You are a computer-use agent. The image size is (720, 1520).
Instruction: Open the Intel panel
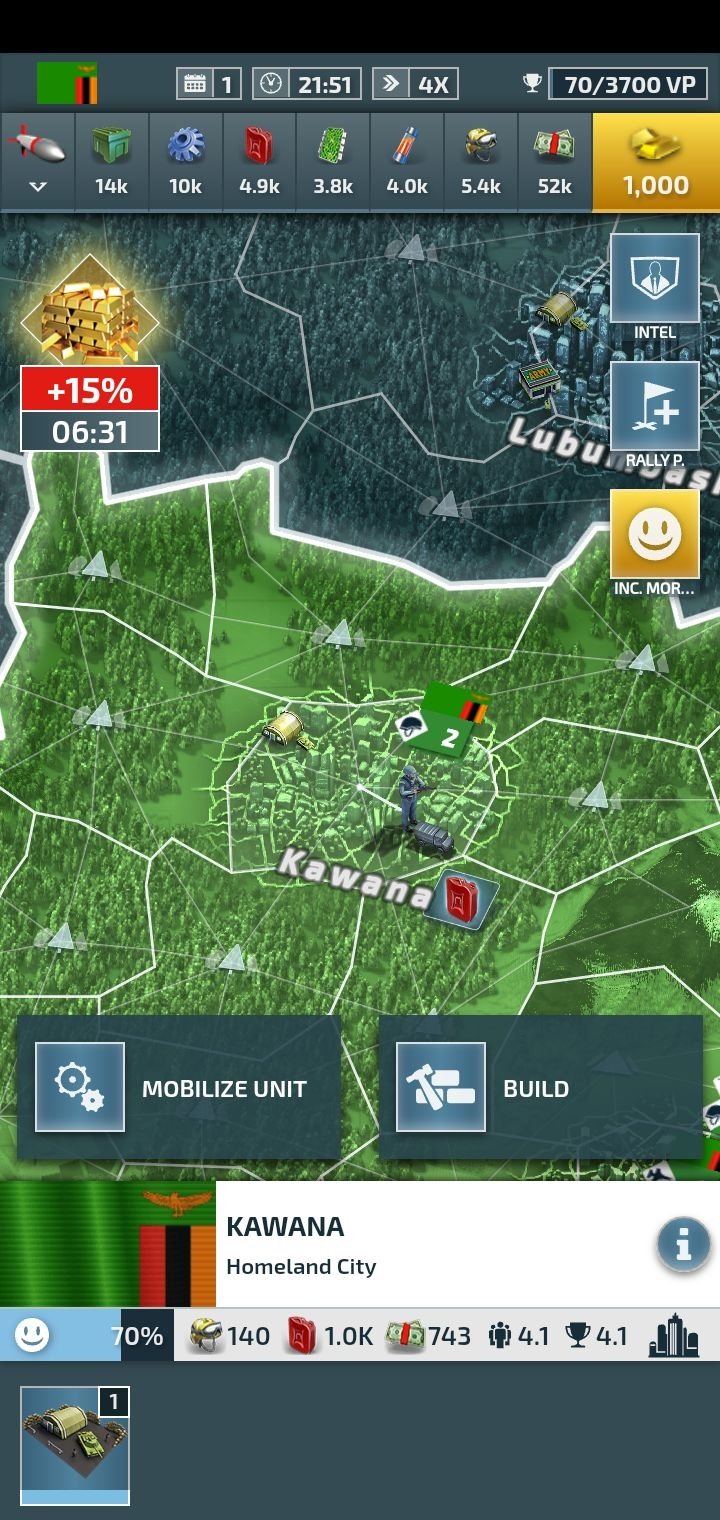click(655, 288)
